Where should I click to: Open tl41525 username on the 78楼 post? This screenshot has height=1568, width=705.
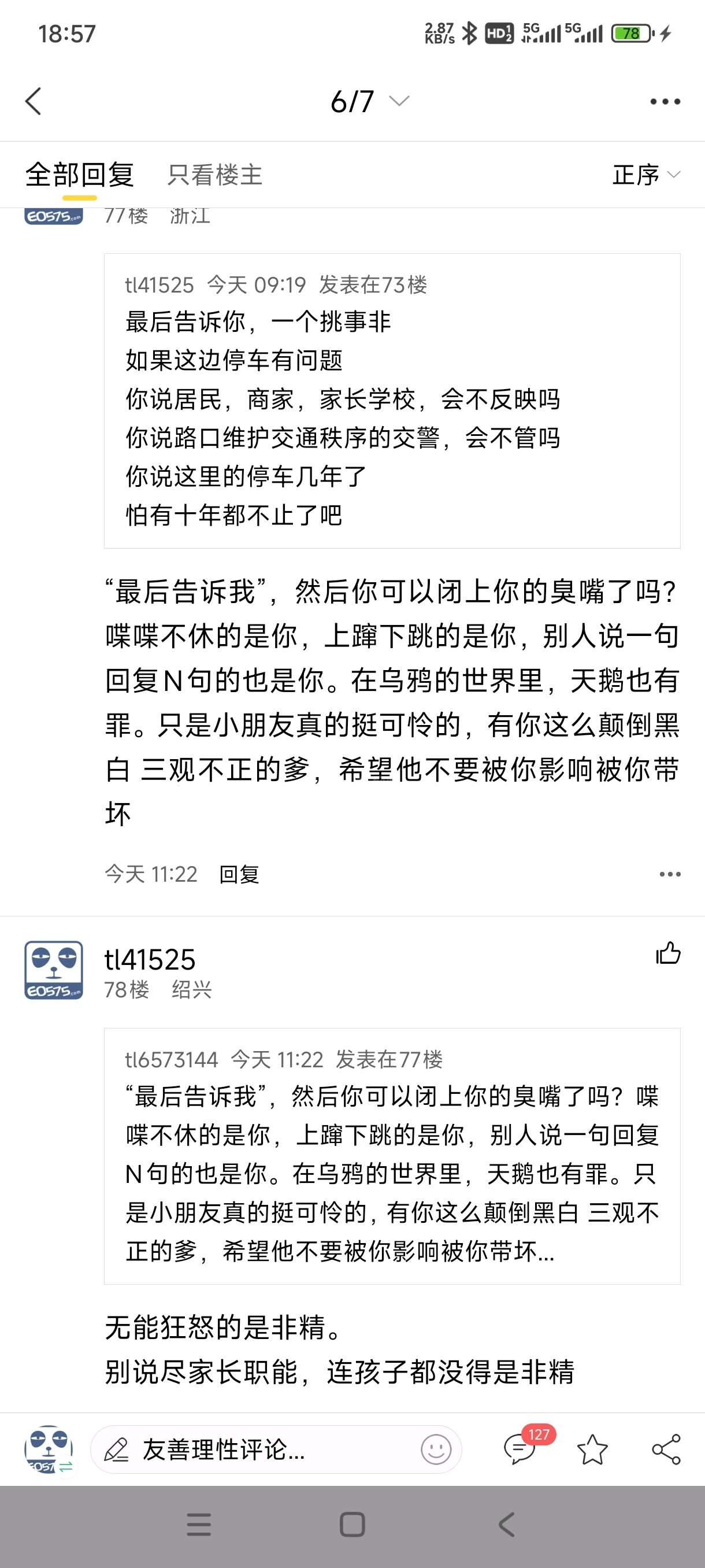click(150, 959)
